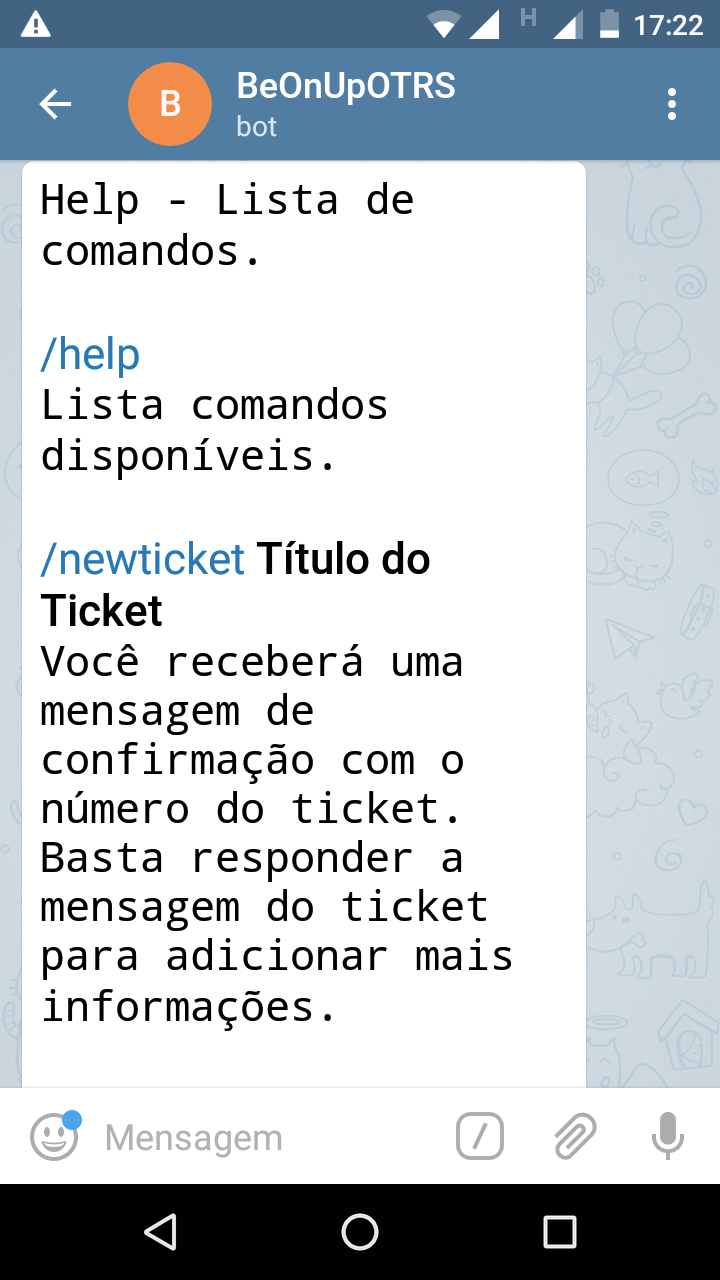Go to the Android home screen
This screenshot has height=1280, width=720.
click(x=360, y=1232)
